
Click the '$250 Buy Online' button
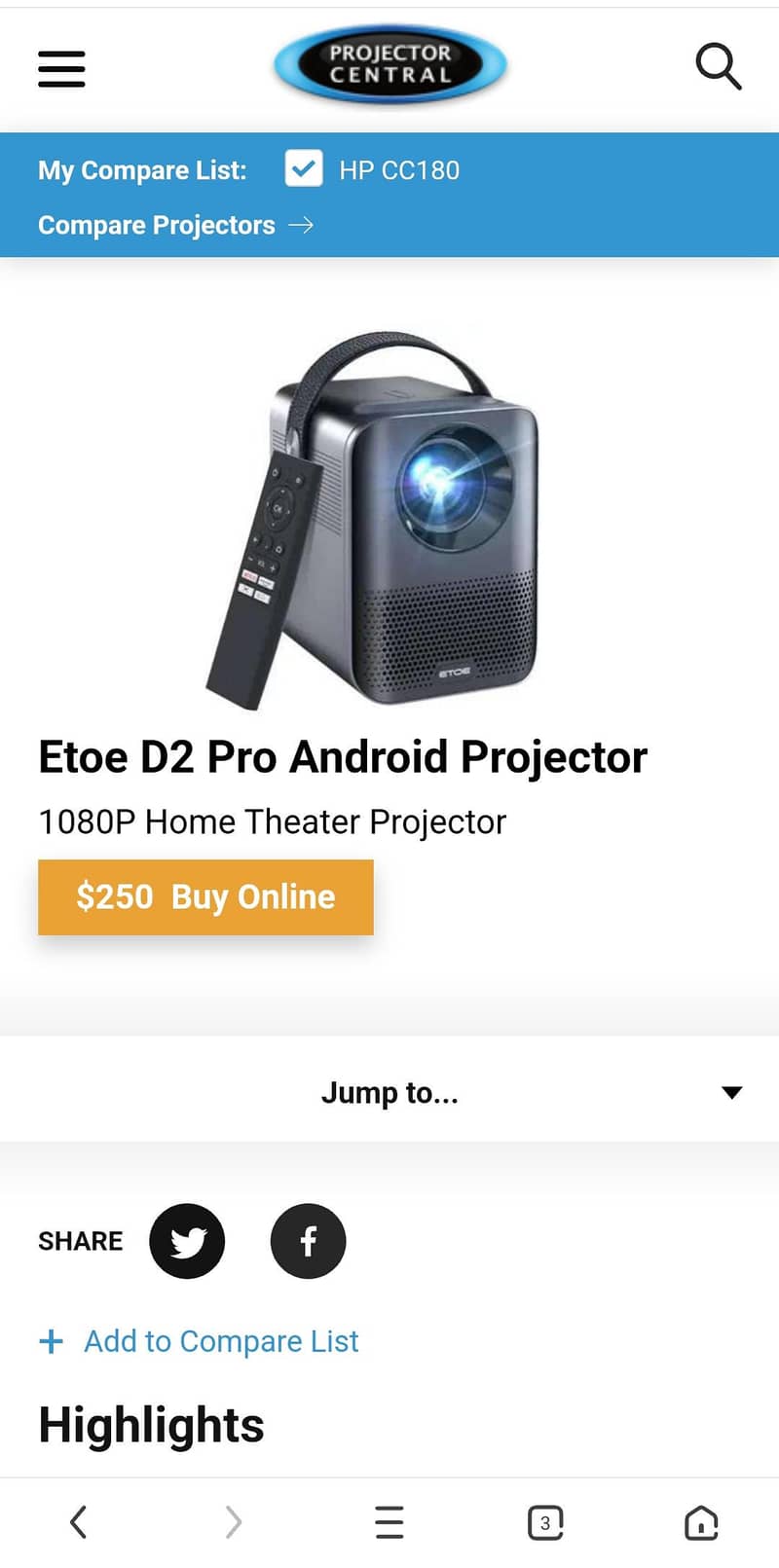pos(205,896)
